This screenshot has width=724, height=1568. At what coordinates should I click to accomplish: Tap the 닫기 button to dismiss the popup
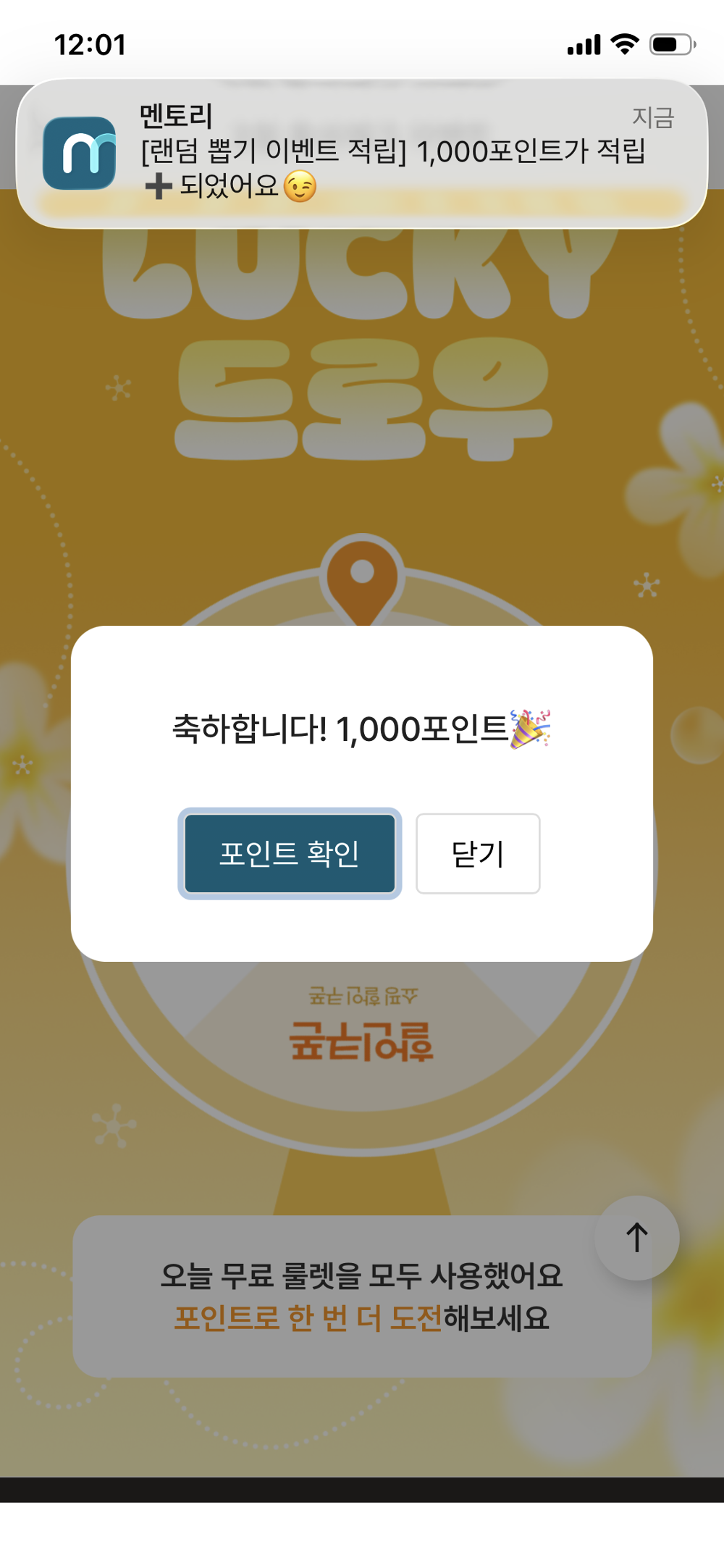click(477, 854)
